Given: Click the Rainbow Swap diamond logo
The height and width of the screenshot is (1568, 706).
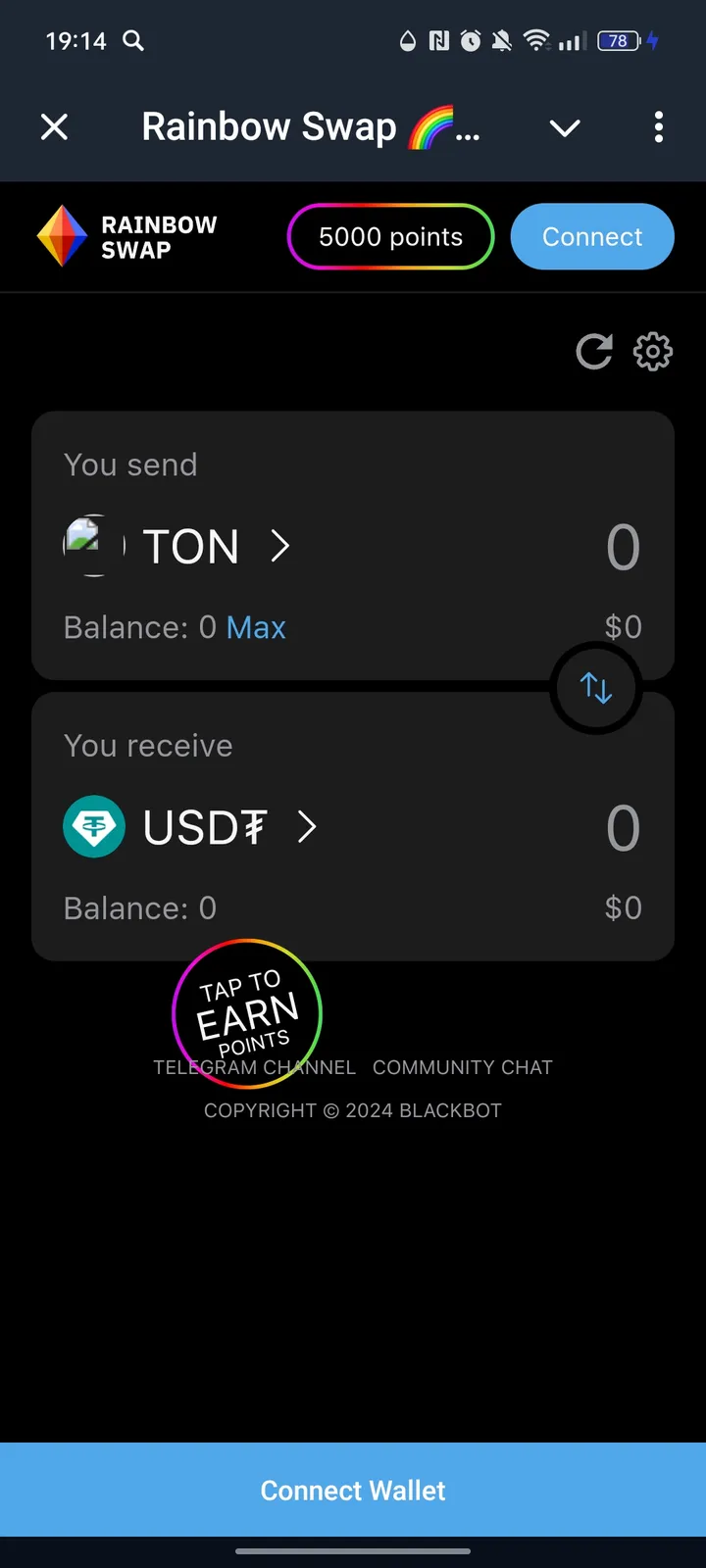Looking at the screenshot, I should click(x=63, y=236).
